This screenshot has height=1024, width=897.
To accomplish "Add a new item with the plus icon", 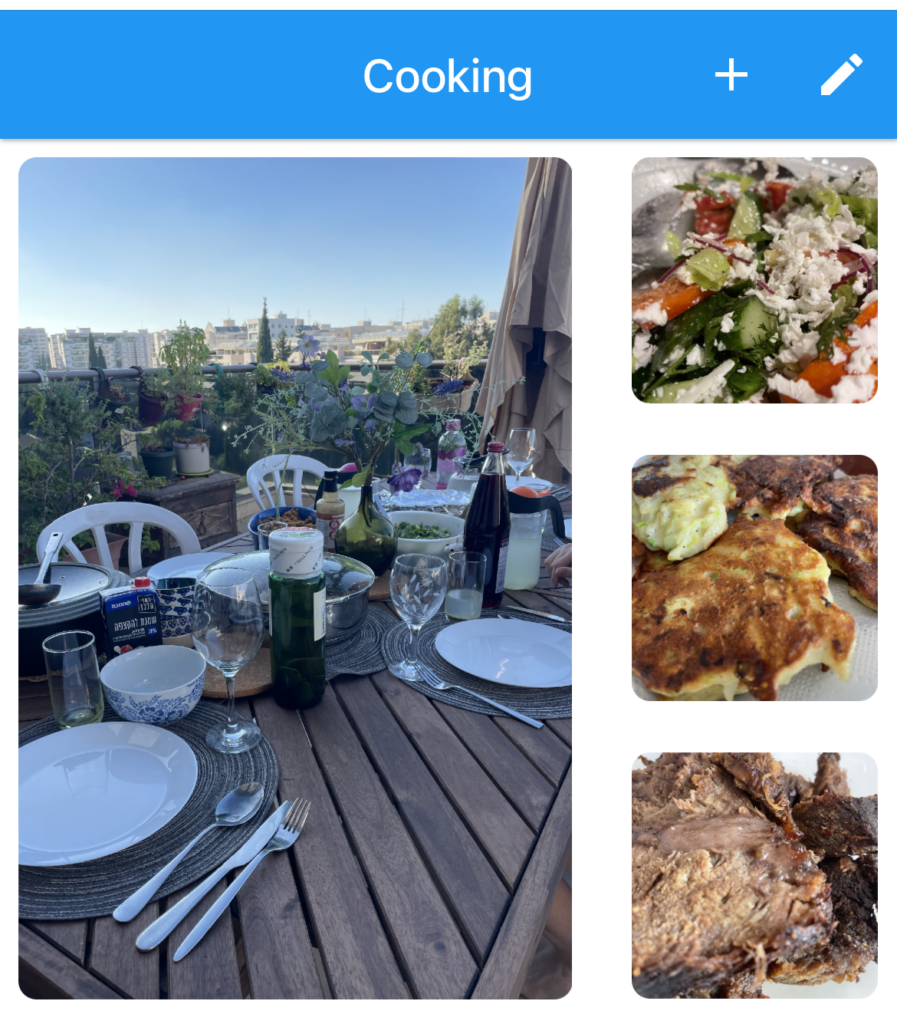I will [x=731, y=75].
